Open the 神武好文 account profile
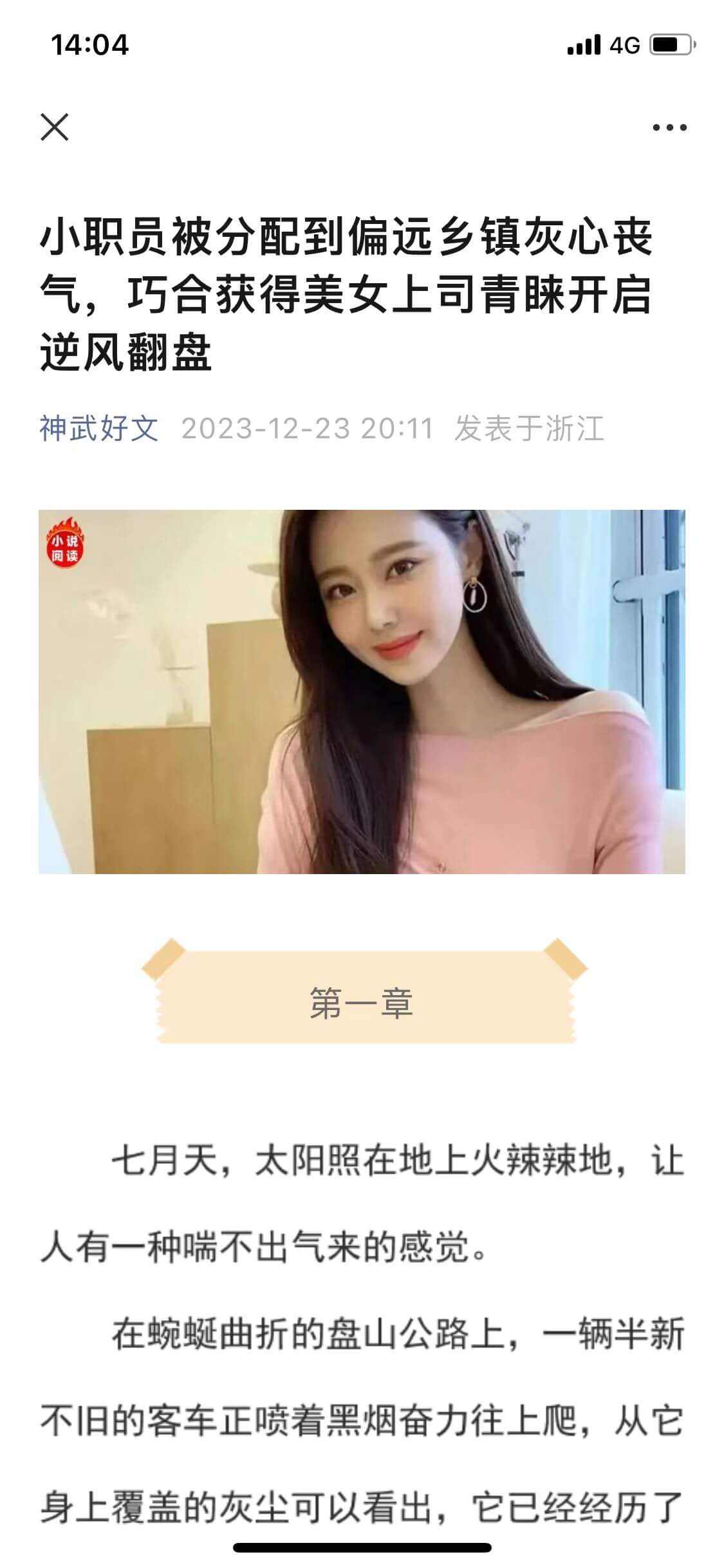 coord(99,428)
